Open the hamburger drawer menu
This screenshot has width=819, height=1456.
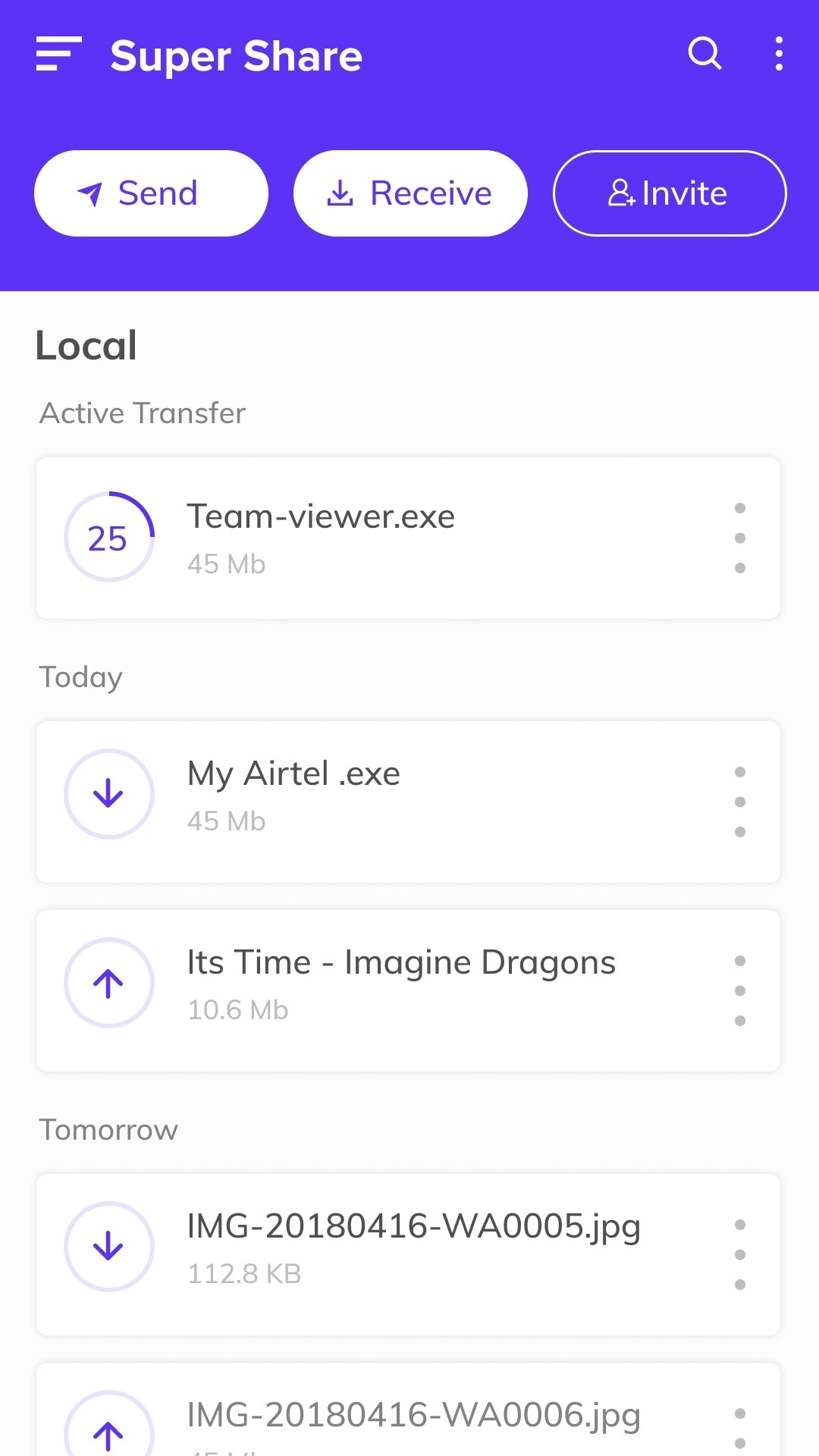(x=58, y=54)
